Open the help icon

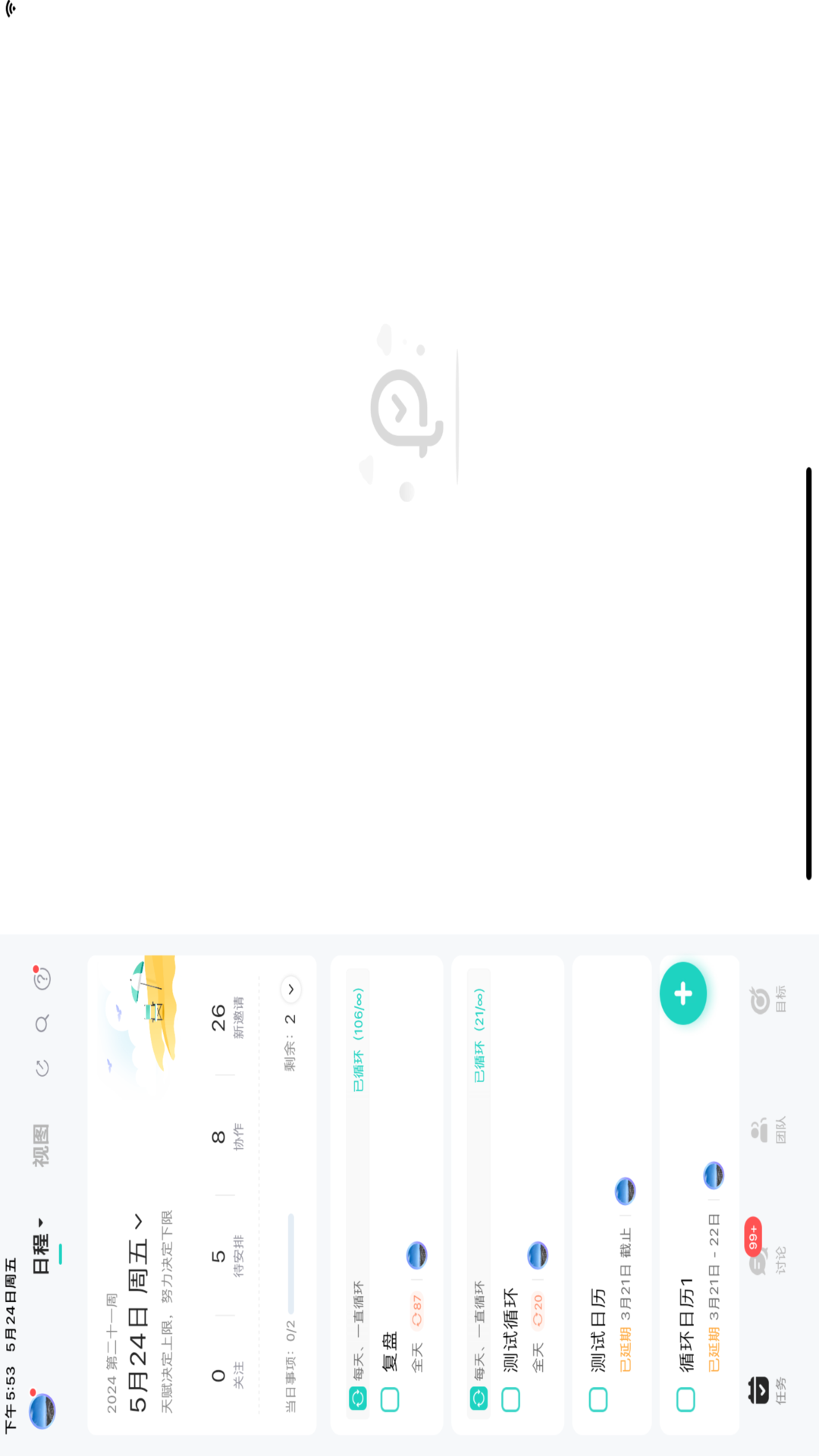point(42,978)
